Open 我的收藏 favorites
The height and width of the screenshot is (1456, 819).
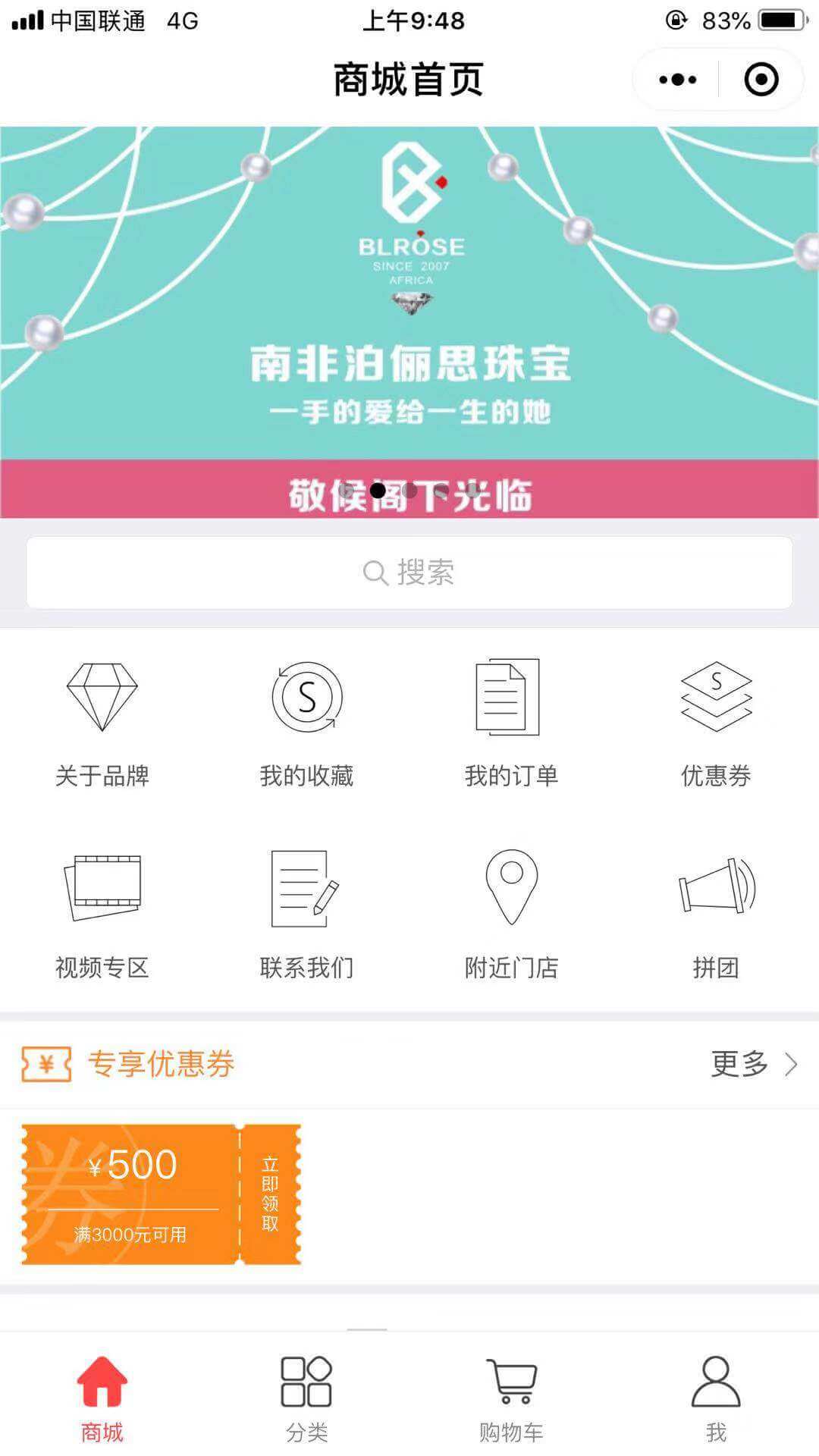[x=307, y=720]
